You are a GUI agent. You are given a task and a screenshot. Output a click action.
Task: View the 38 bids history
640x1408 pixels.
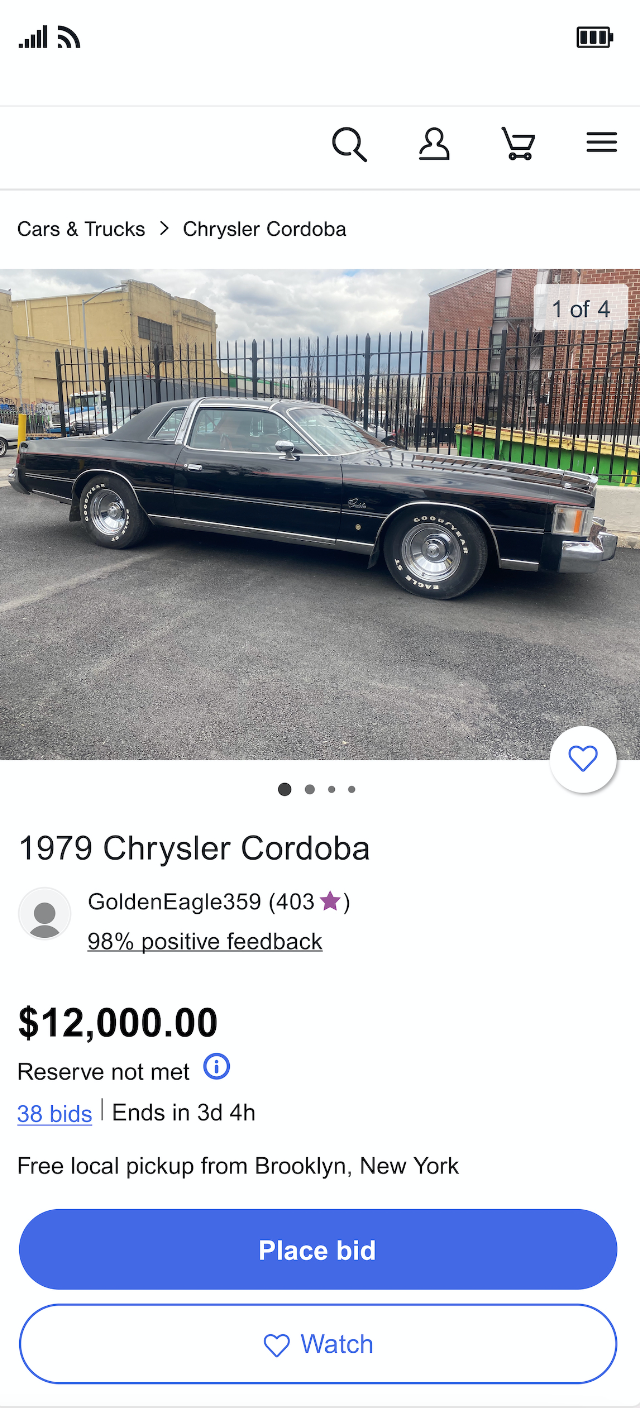click(55, 1113)
